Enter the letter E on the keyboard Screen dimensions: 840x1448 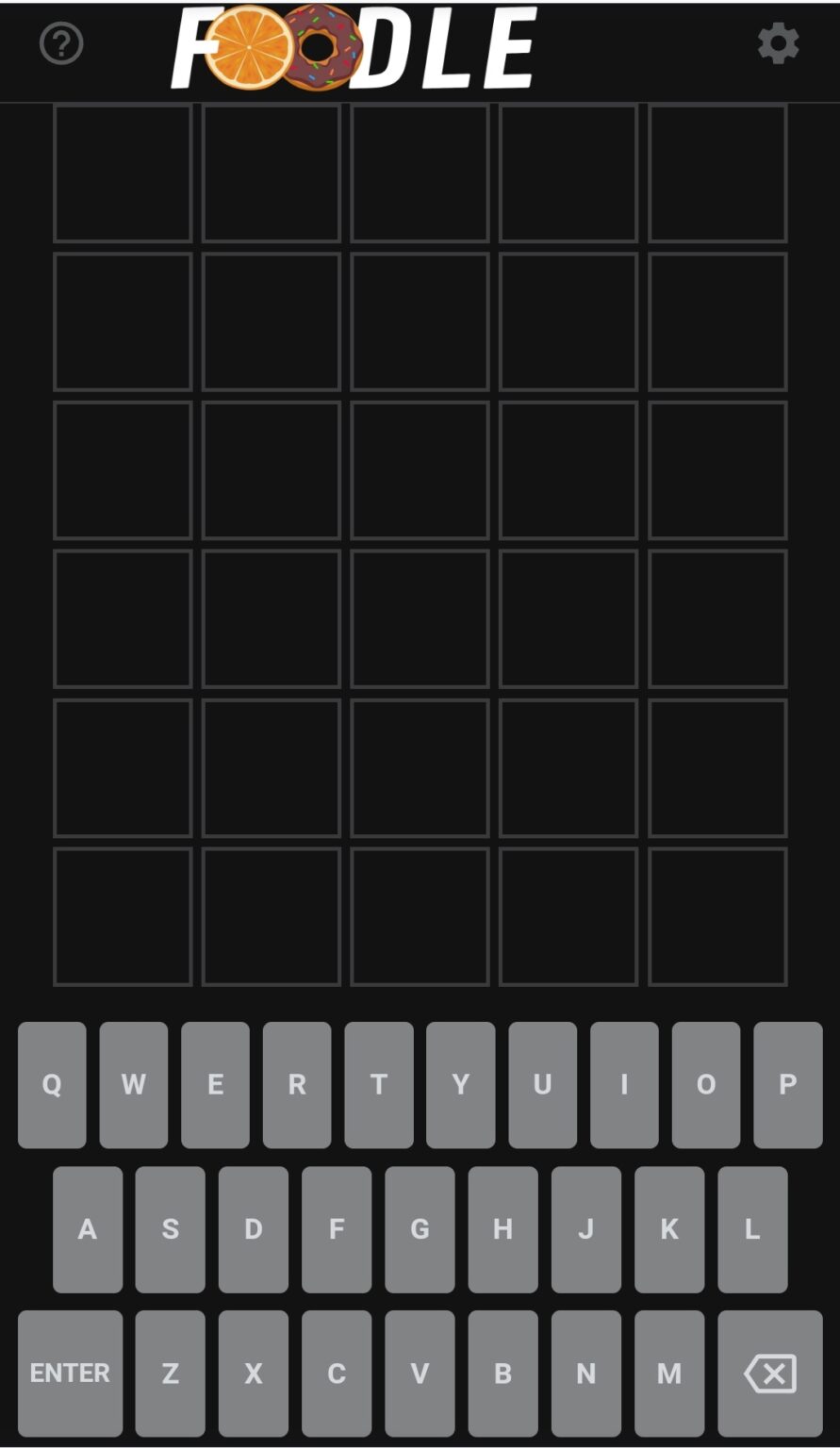(x=215, y=1084)
